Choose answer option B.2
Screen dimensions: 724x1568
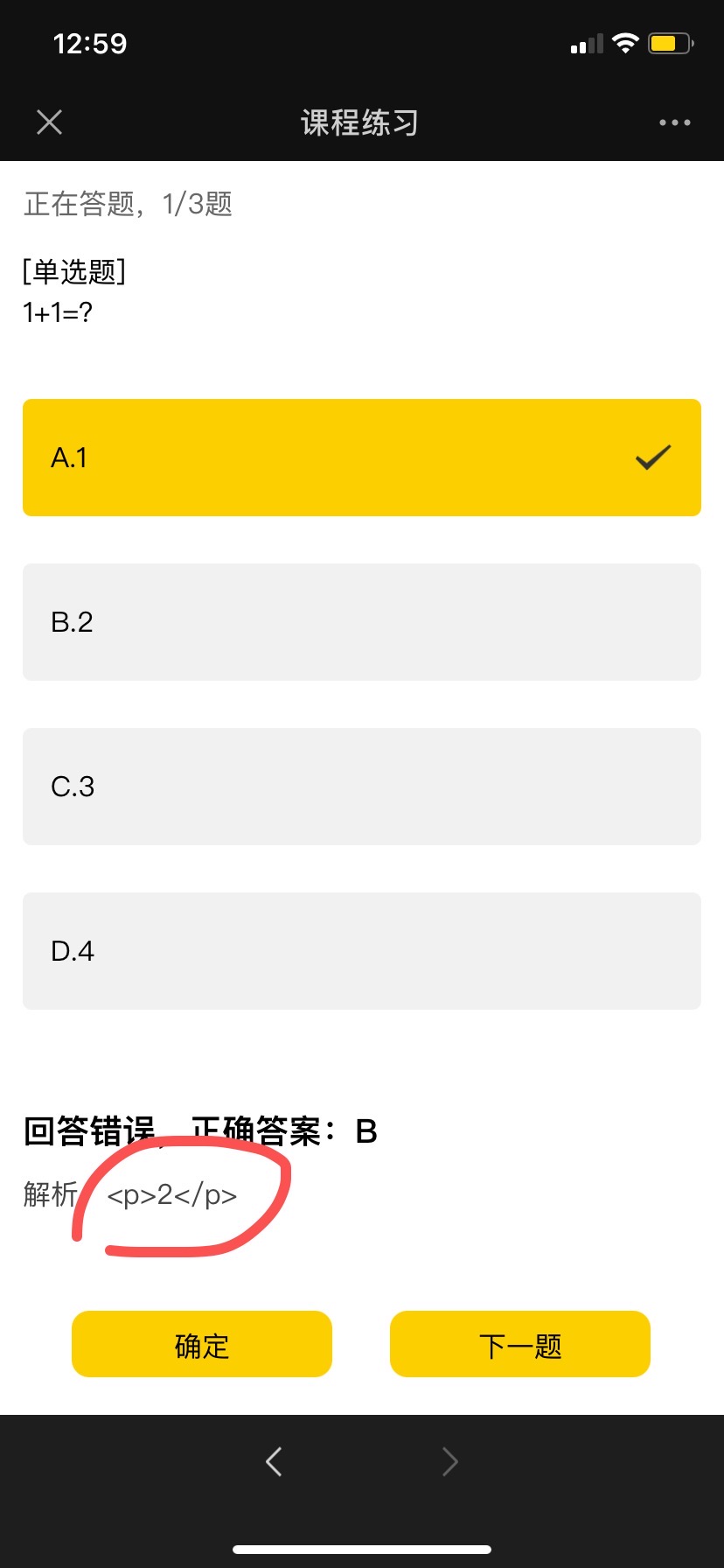tap(361, 622)
